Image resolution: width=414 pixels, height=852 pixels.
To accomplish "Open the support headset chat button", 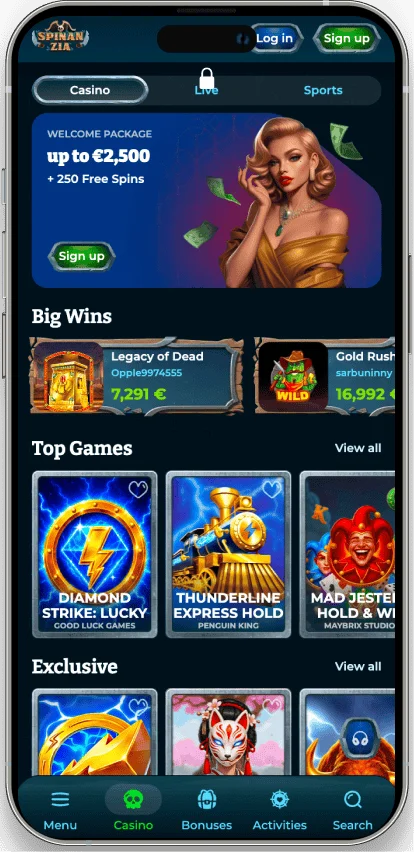I will click(357, 739).
